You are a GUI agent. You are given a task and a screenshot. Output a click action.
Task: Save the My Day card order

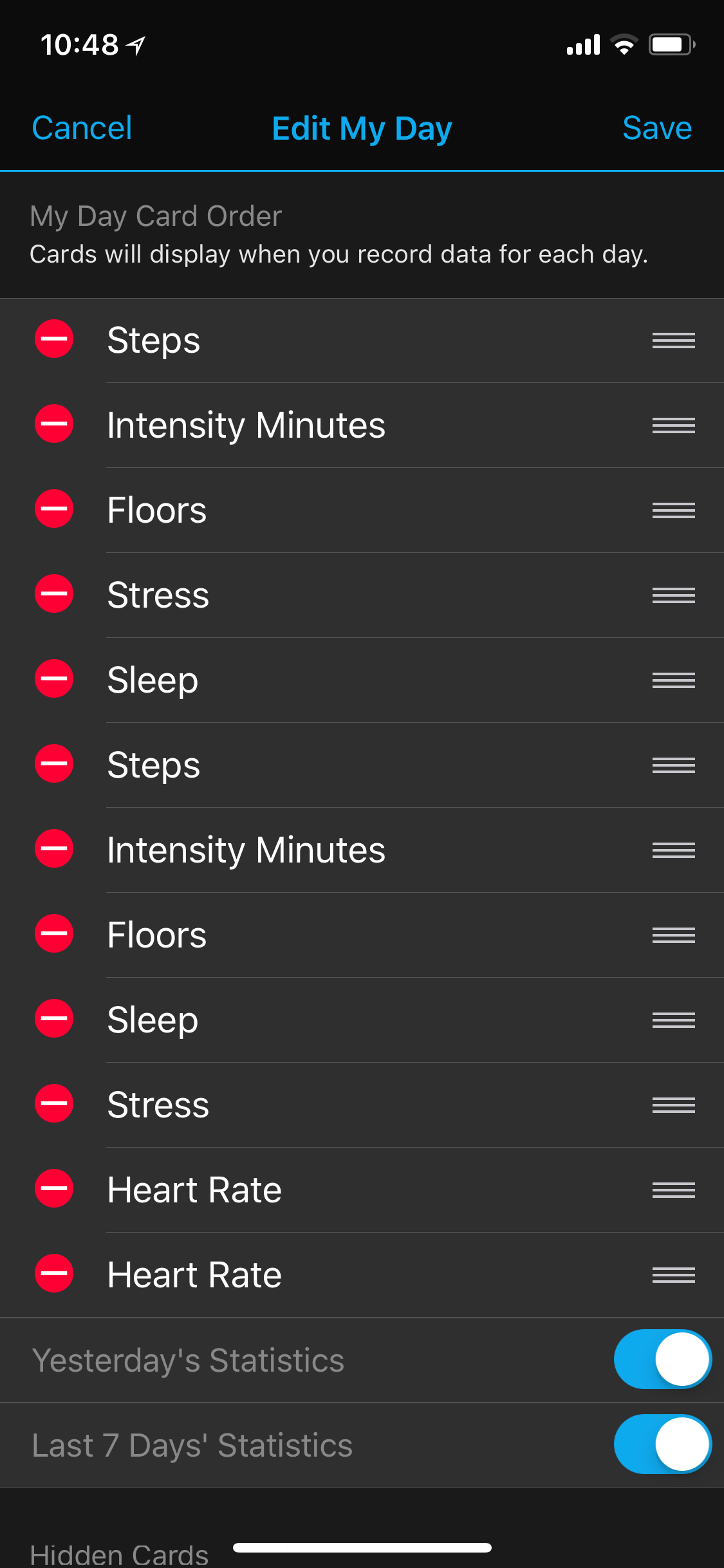coord(657,128)
